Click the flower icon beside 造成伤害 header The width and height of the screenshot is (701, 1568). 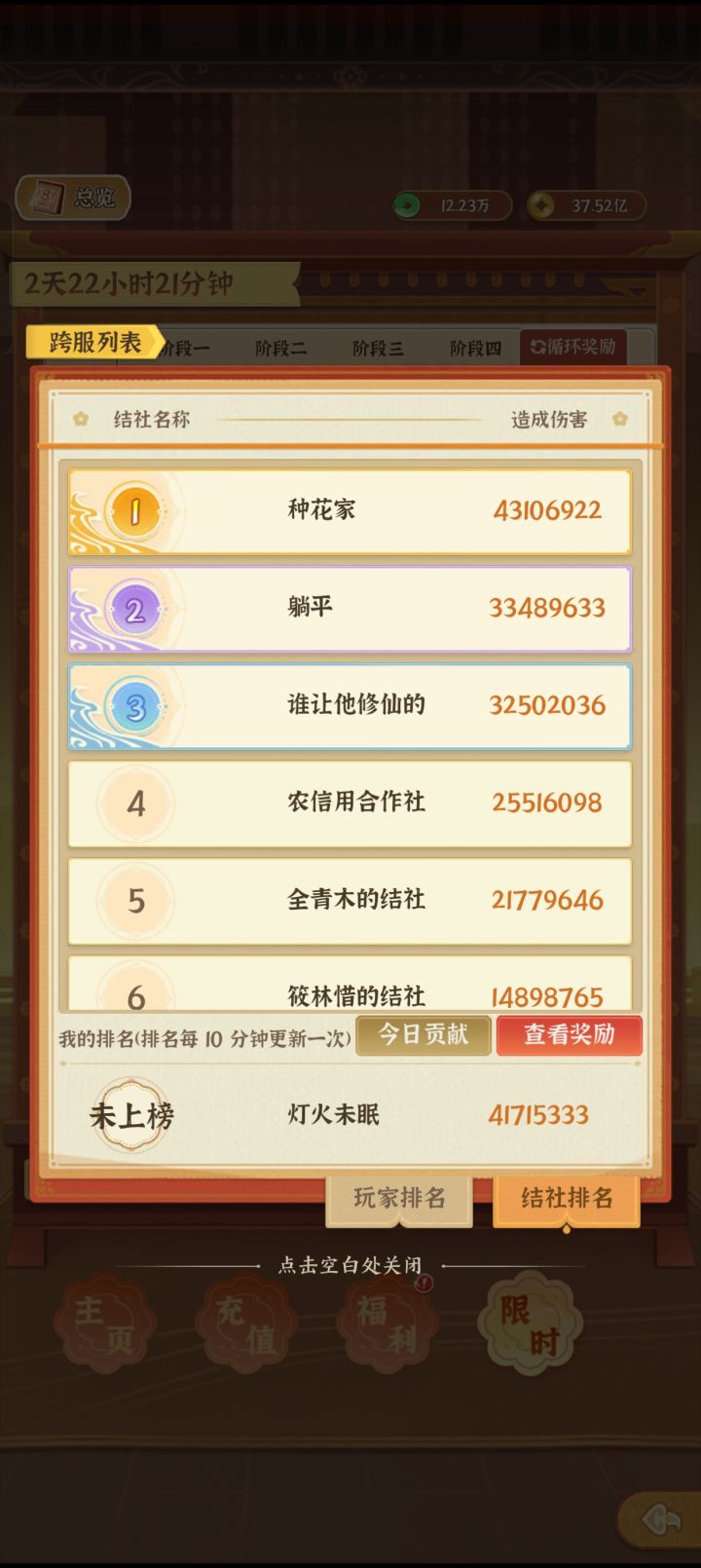(620, 417)
